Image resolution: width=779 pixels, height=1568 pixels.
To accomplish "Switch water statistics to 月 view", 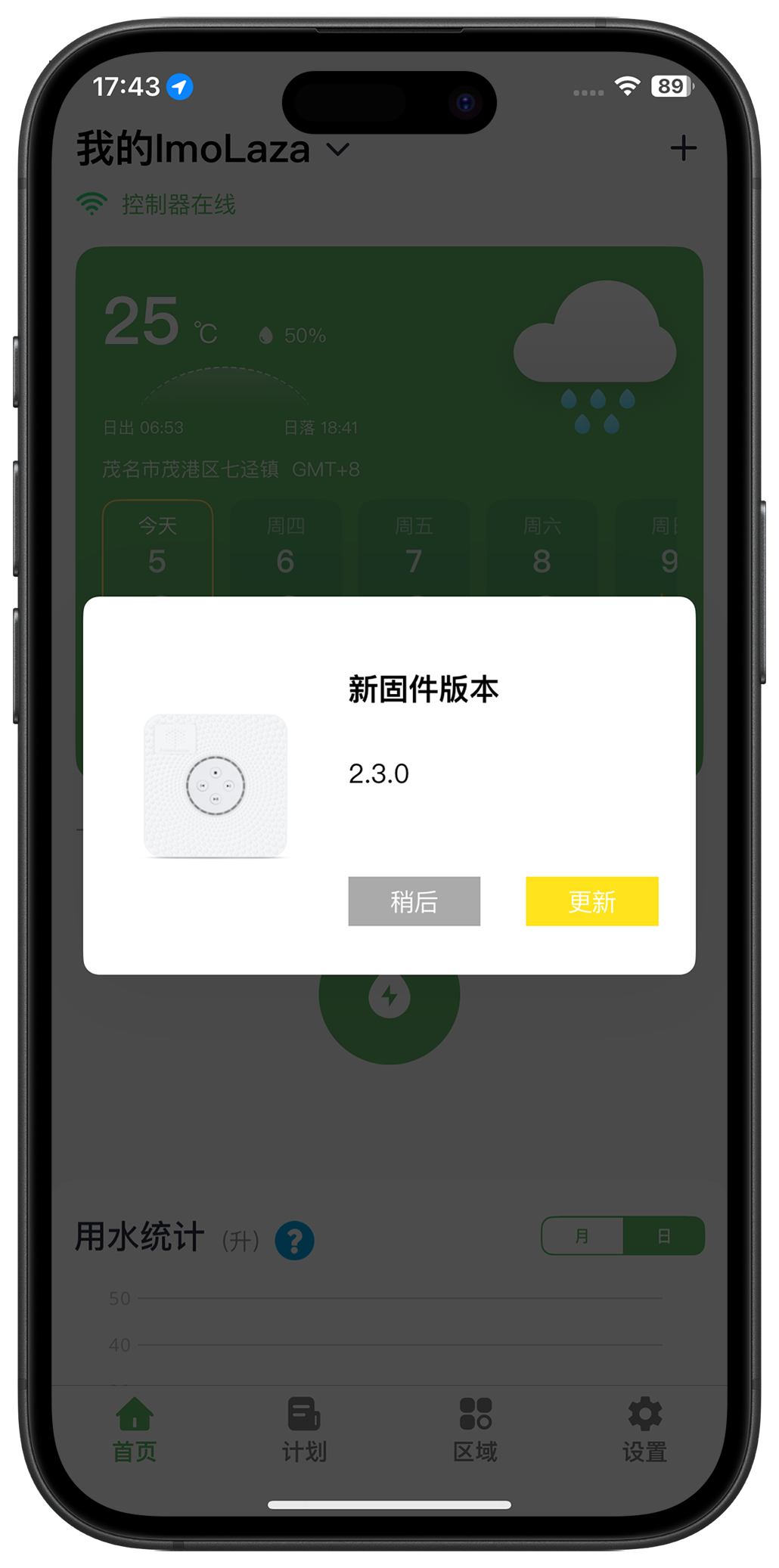I will [x=582, y=1236].
